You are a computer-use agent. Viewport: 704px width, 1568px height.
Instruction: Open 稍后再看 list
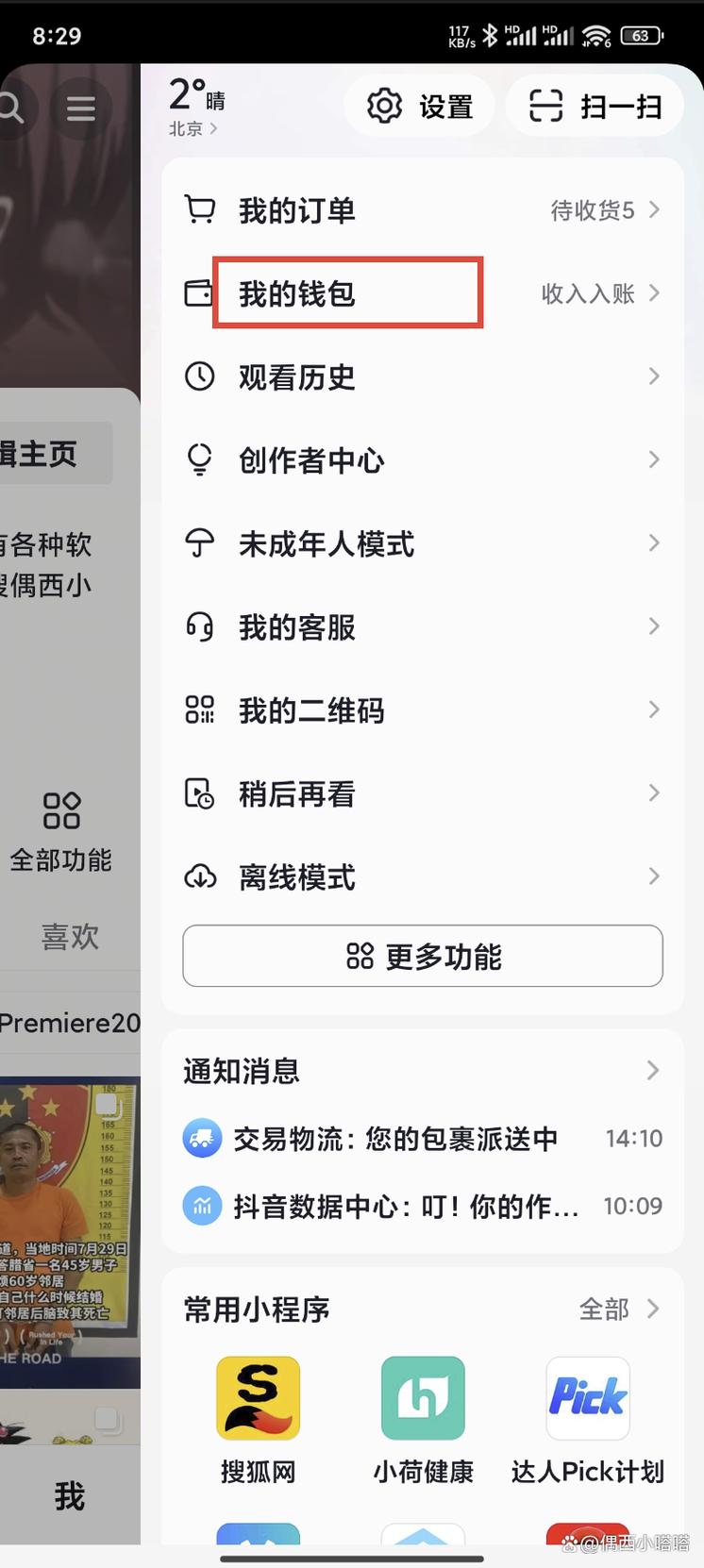pos(422,793)
